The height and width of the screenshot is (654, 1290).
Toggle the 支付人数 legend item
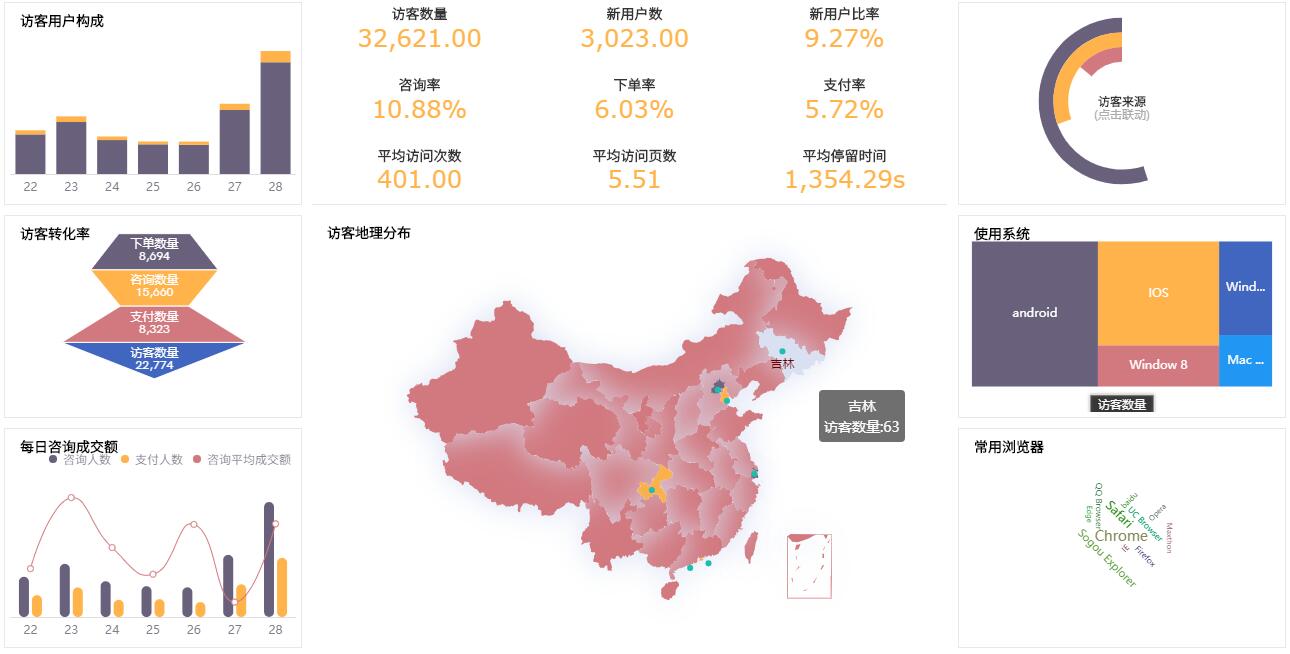click(152, 460)
